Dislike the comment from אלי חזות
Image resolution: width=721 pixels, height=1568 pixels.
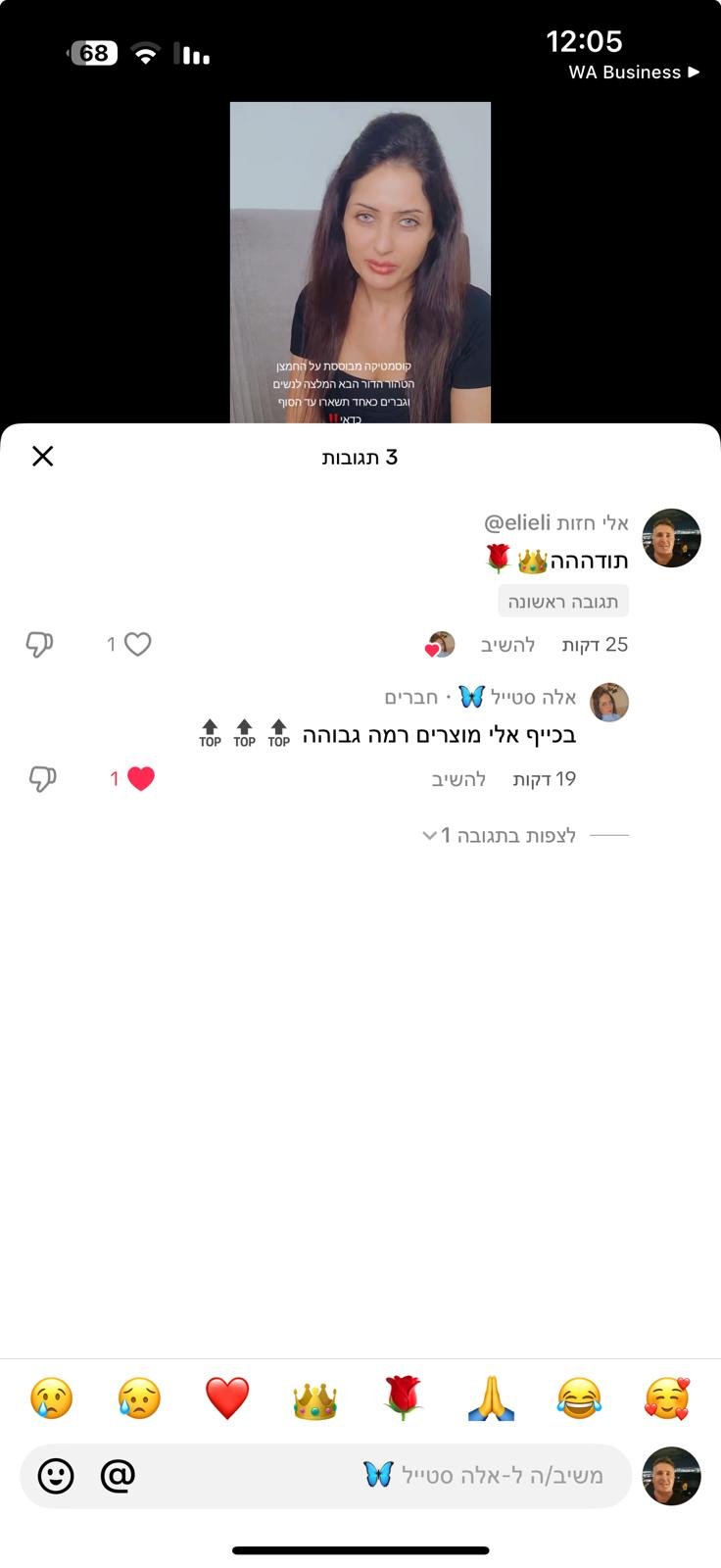pyautogui.click(x=39, y=644)
